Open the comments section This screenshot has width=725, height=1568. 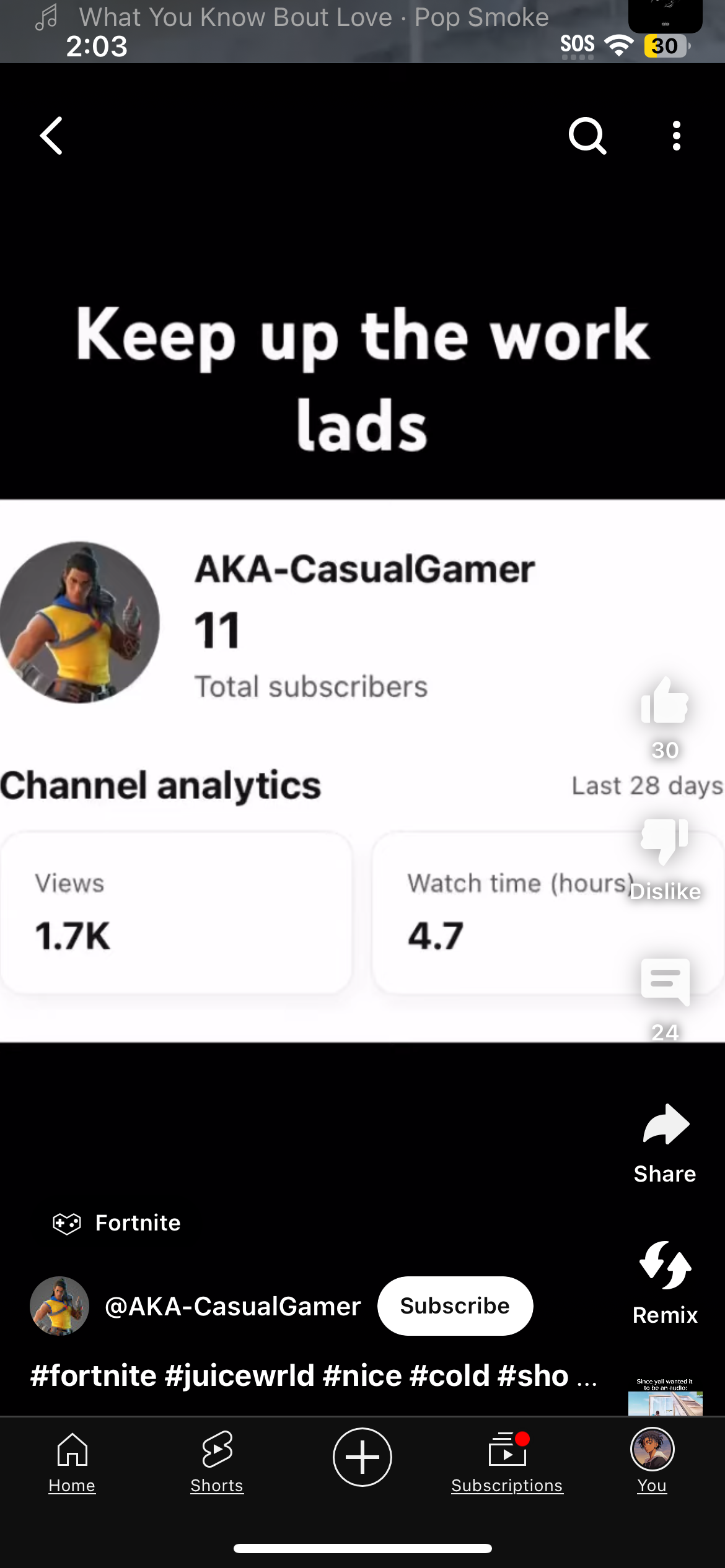pyautogui.click(x=665, y=983)
